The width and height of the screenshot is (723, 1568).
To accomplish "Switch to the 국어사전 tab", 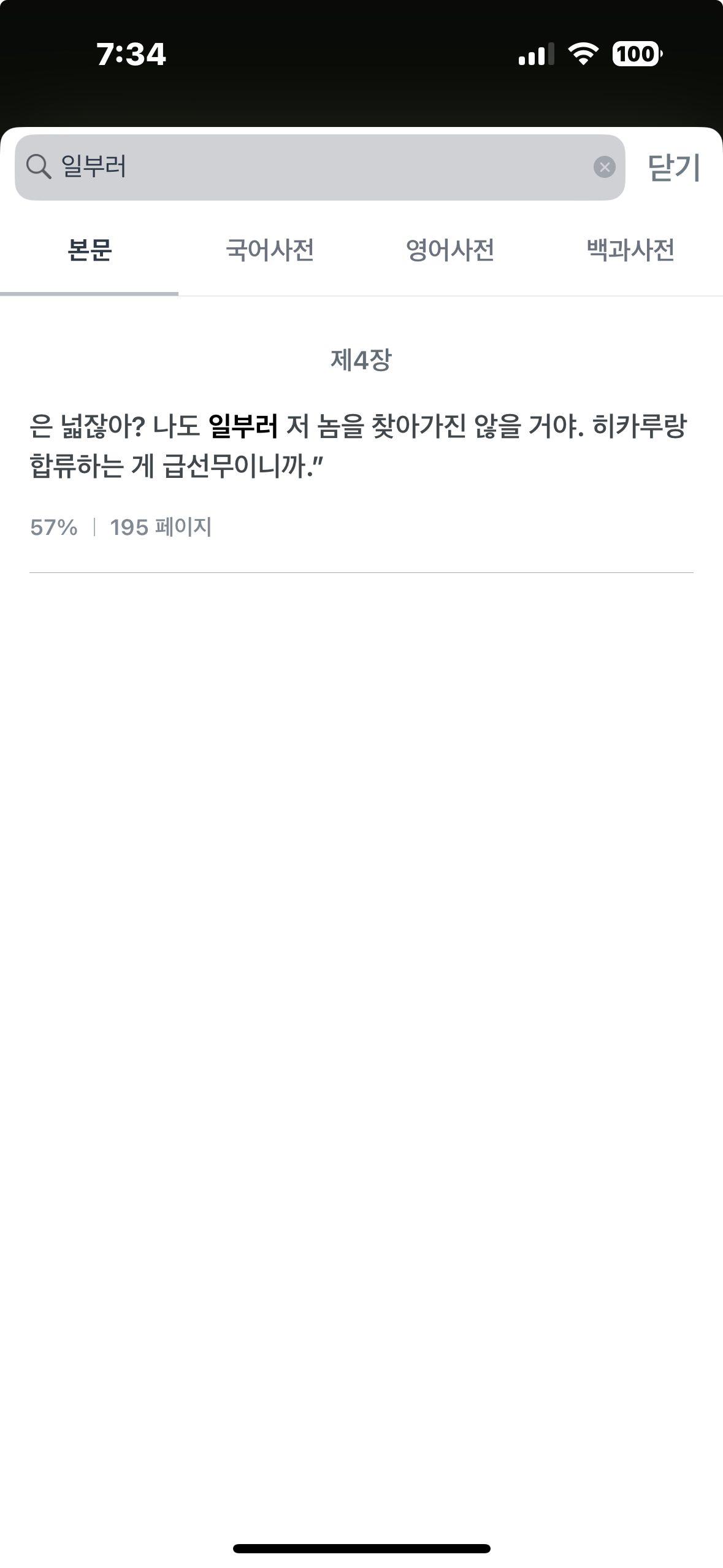I will click(x=270, y=250).
